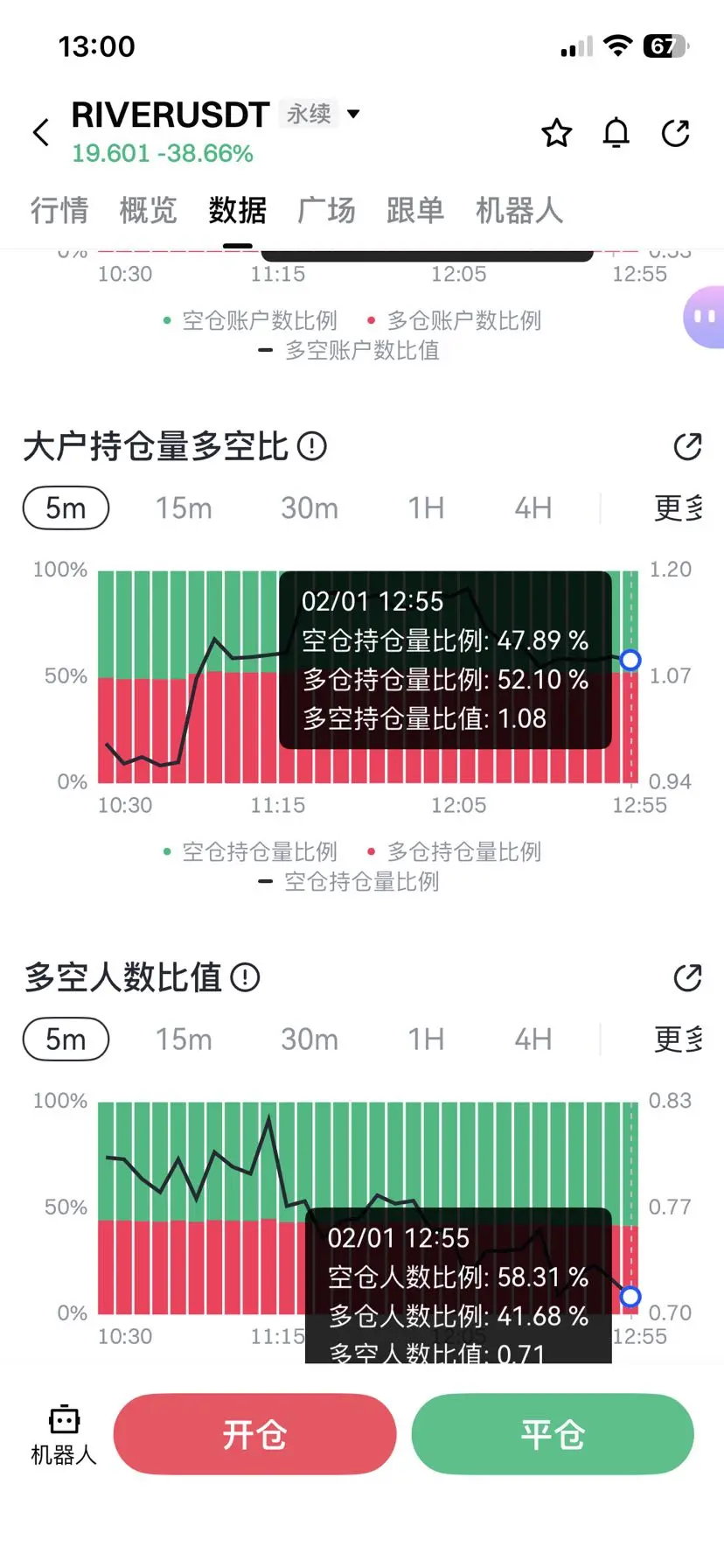The width and height of the screenshot is (724, 1568).
Task: Switch to the 行情 tab
Action: pos(58,210)
